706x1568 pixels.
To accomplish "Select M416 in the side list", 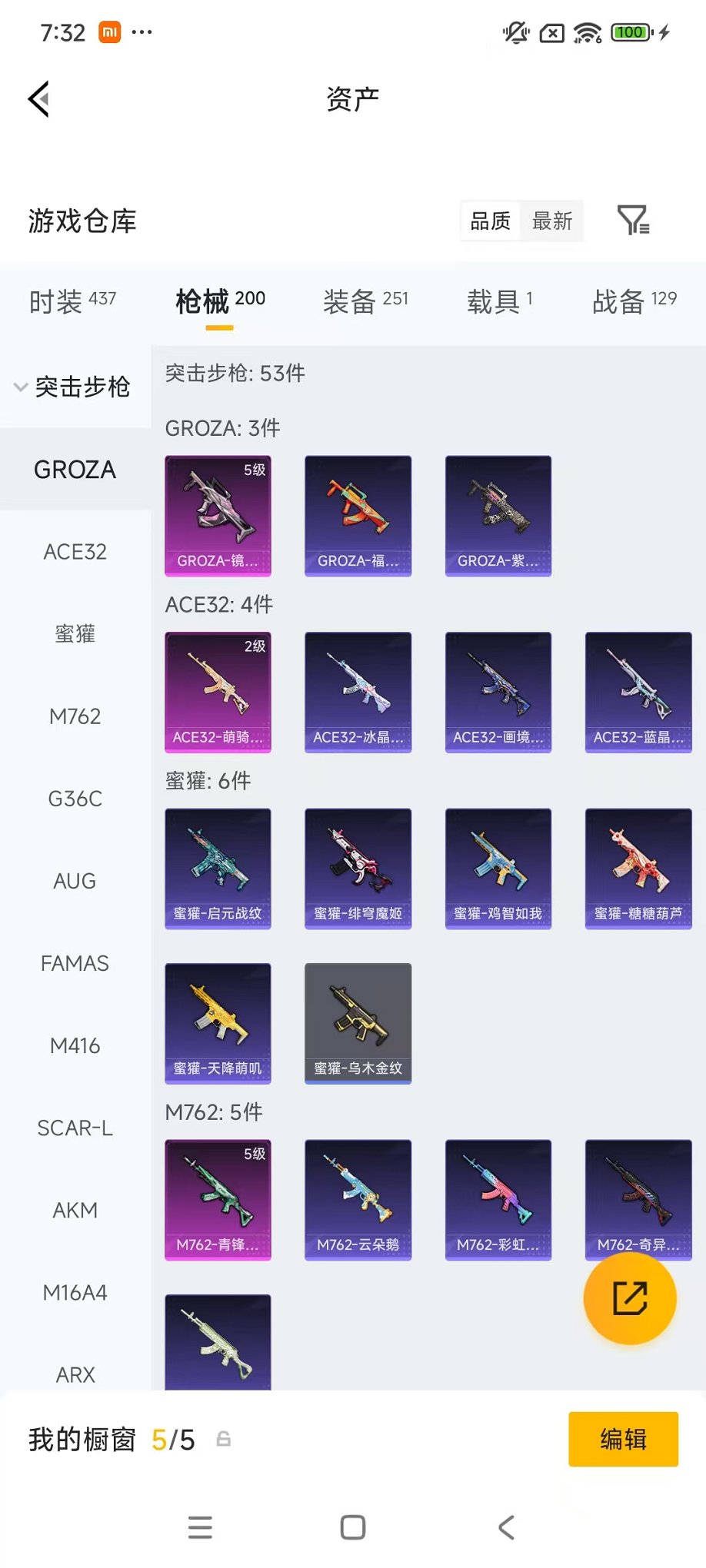I will (75, 1045).
